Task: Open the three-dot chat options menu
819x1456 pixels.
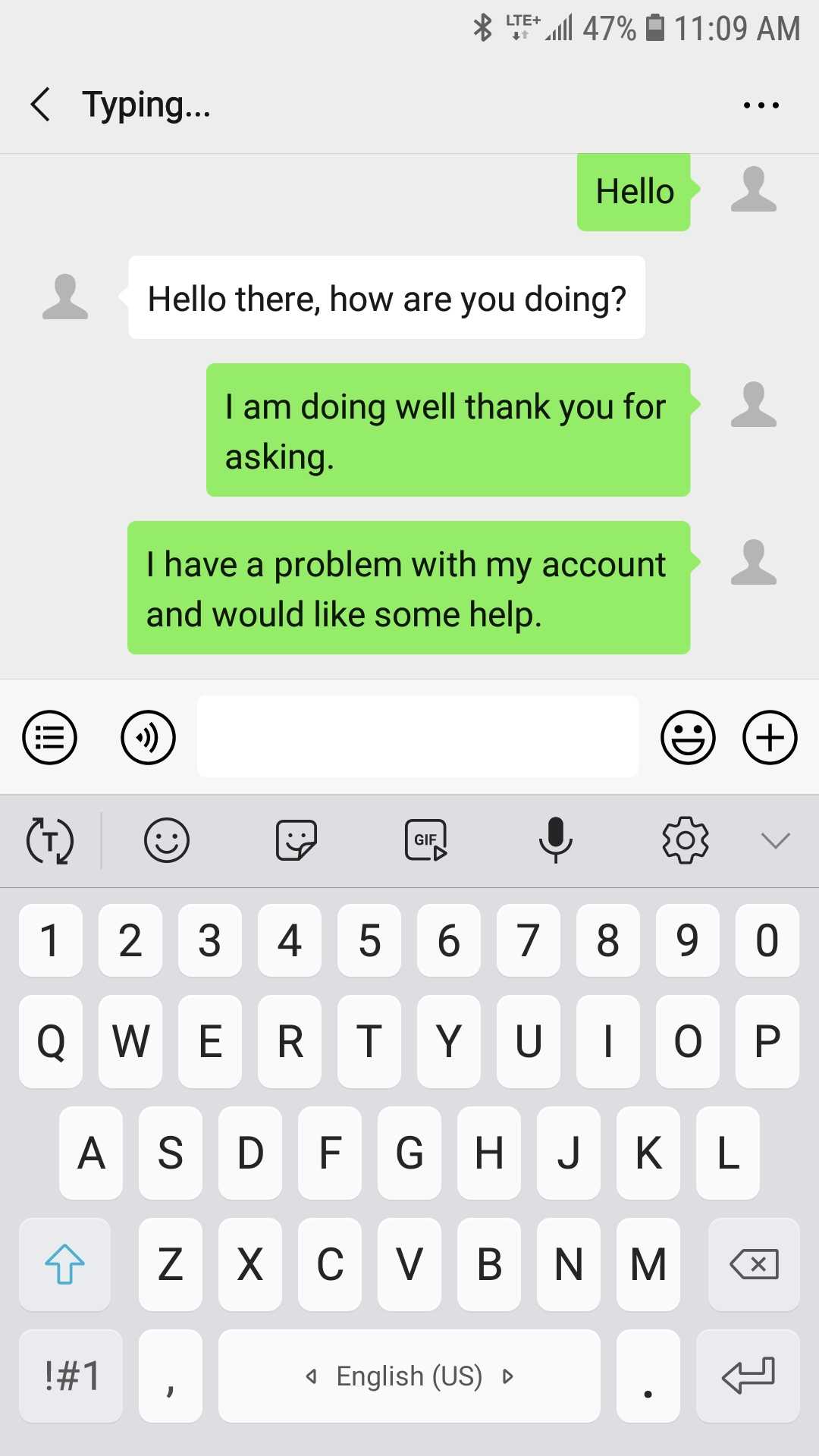Action: coord(761,105)
